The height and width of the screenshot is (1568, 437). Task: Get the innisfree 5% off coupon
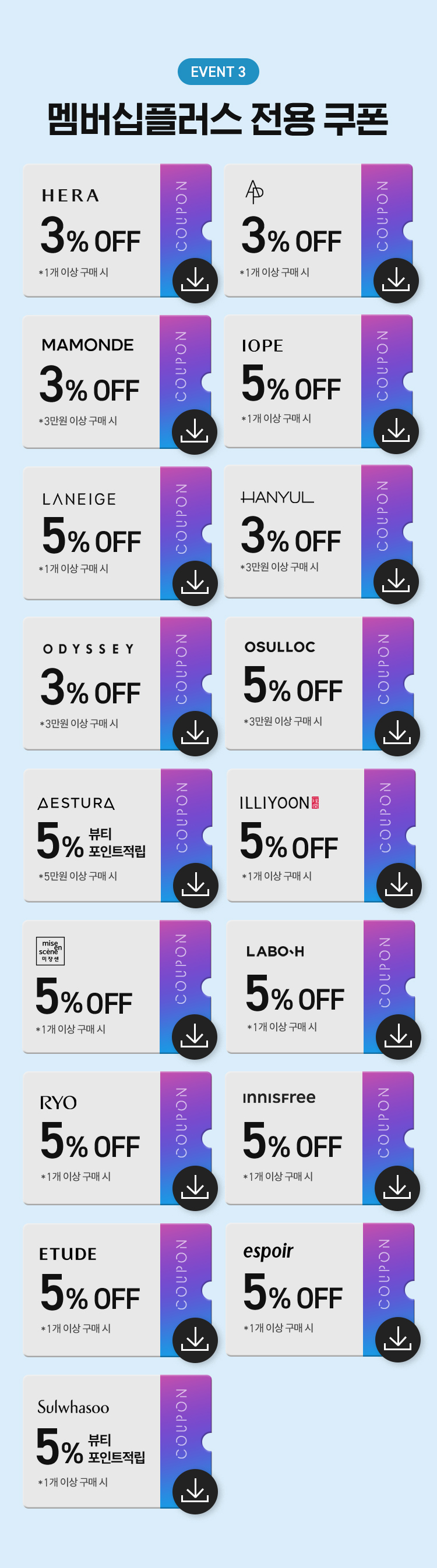[397, 1188]
